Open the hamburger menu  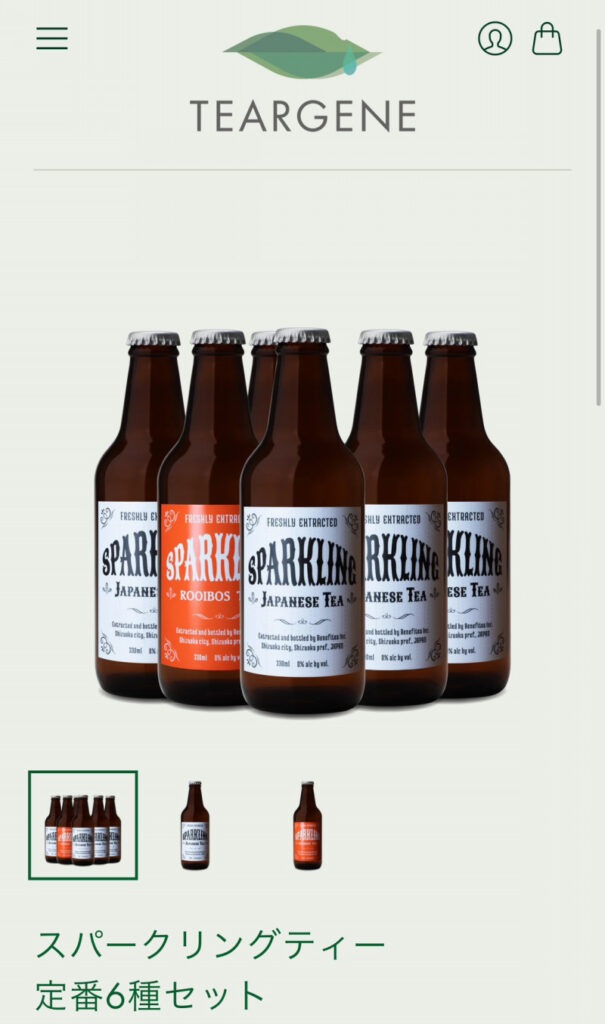coord(52,39)
